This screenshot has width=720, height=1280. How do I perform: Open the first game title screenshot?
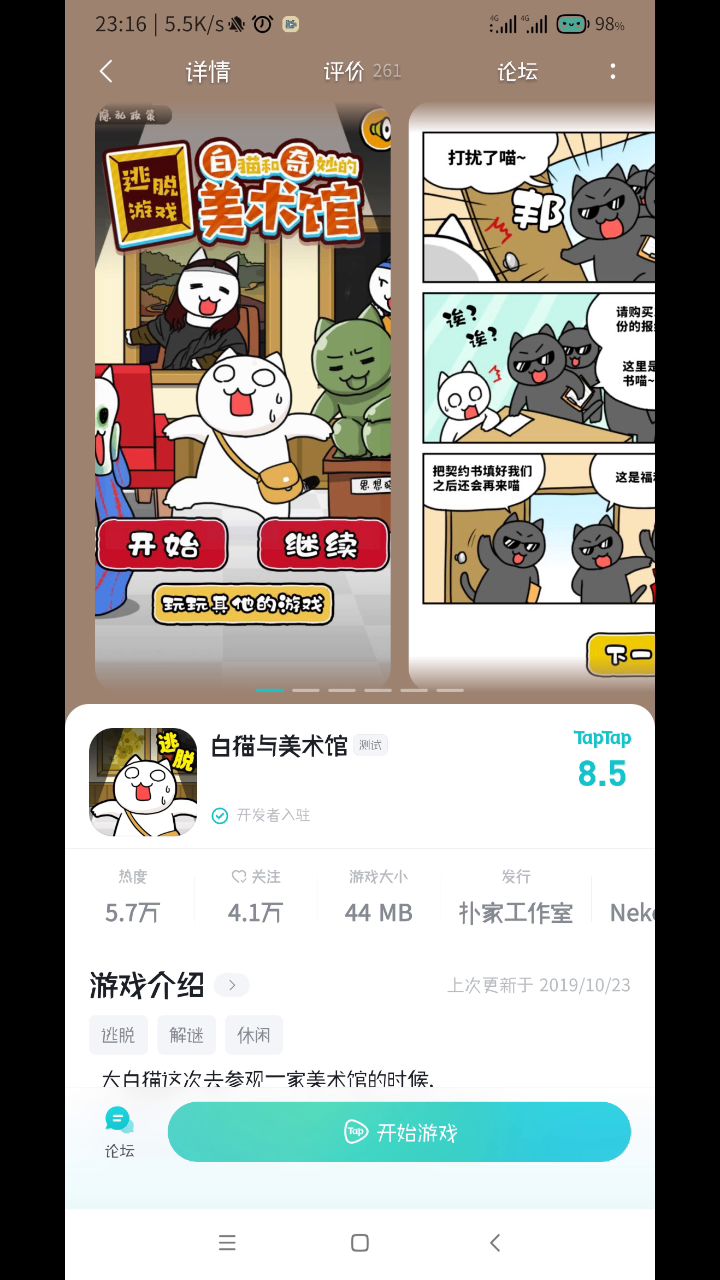[x=243, y=395]
